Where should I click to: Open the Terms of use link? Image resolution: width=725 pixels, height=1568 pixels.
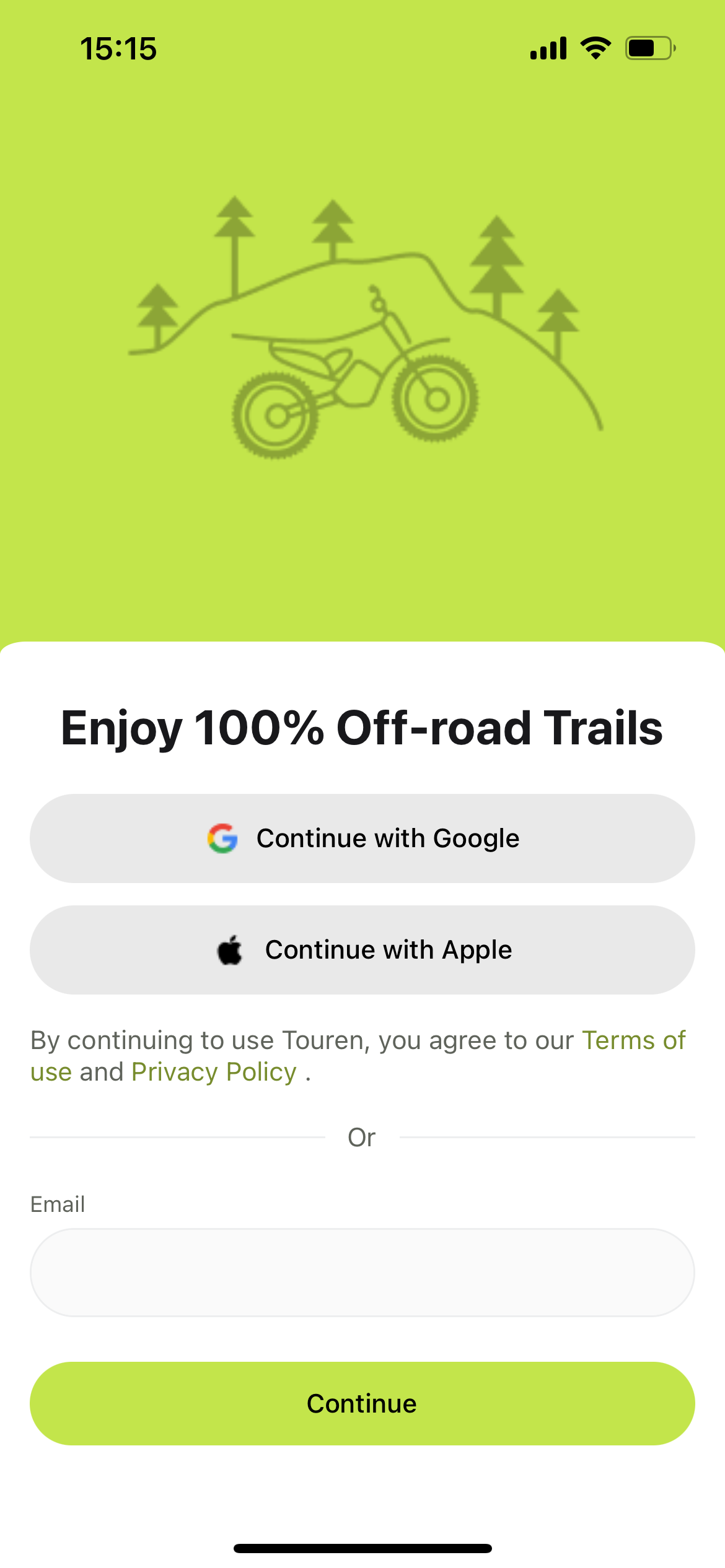[632, 1040]
